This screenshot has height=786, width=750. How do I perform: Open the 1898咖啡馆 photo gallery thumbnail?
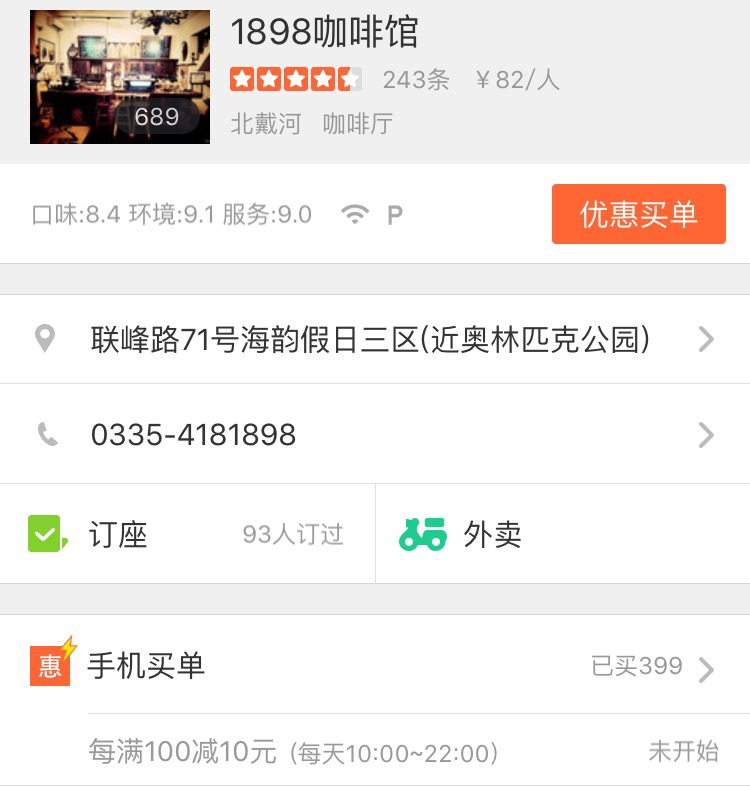(x=120, y=77)
